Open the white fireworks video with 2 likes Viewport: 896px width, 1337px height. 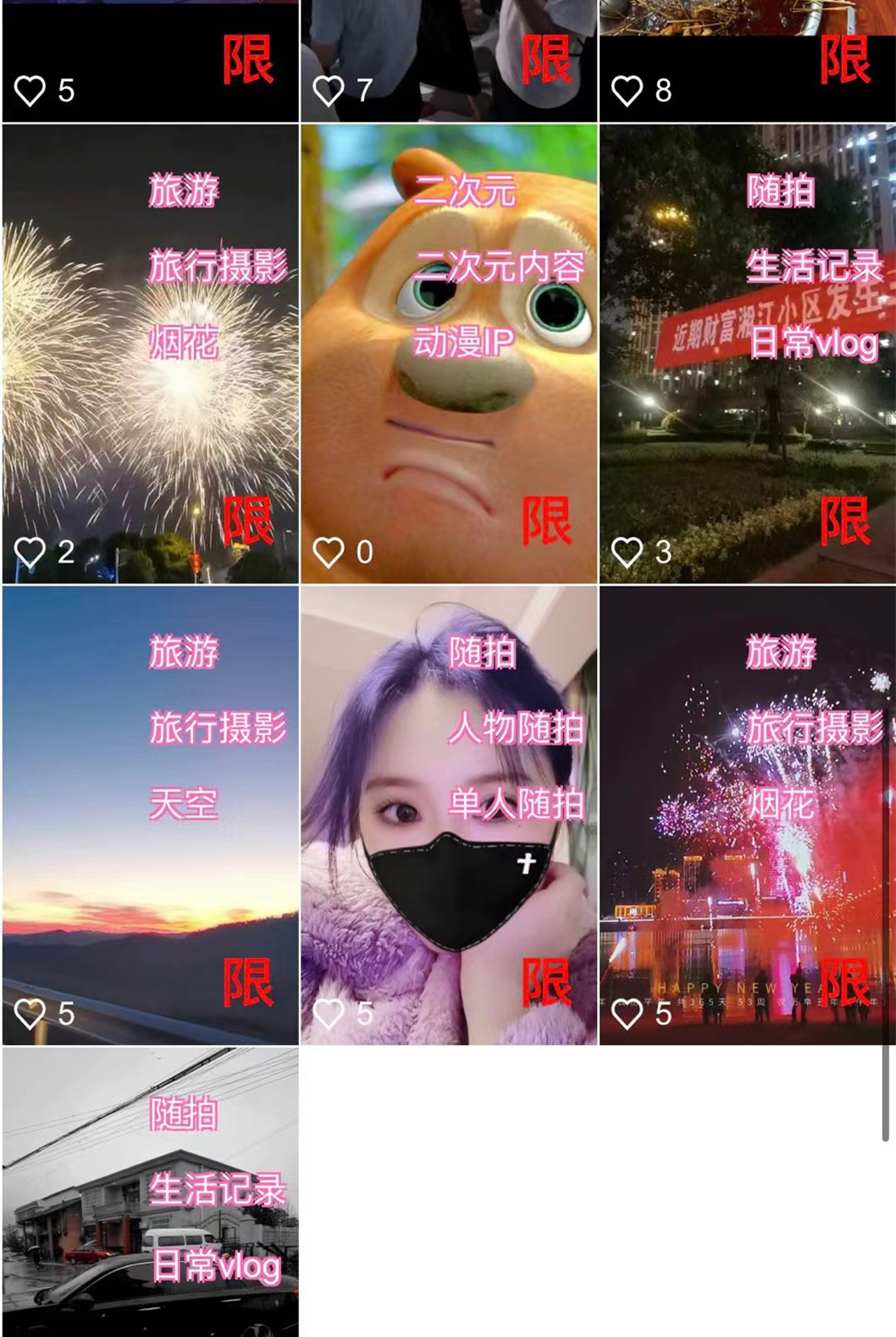pyautogui.click(x=151, y=354)
